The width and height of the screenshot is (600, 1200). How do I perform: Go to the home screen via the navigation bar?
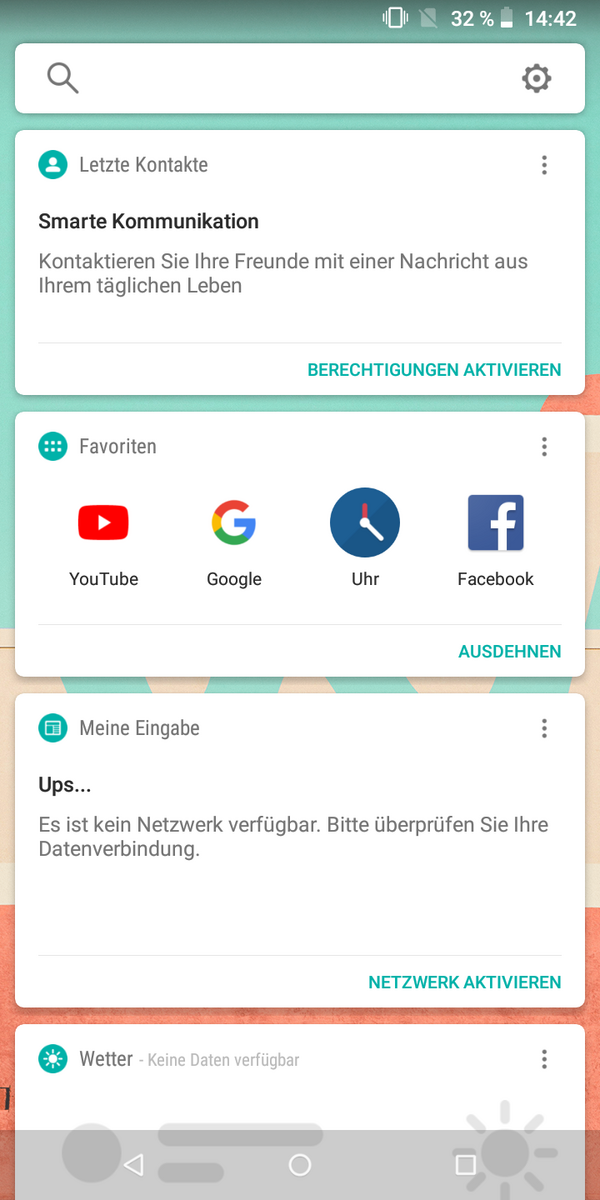tap(300, 1165)
